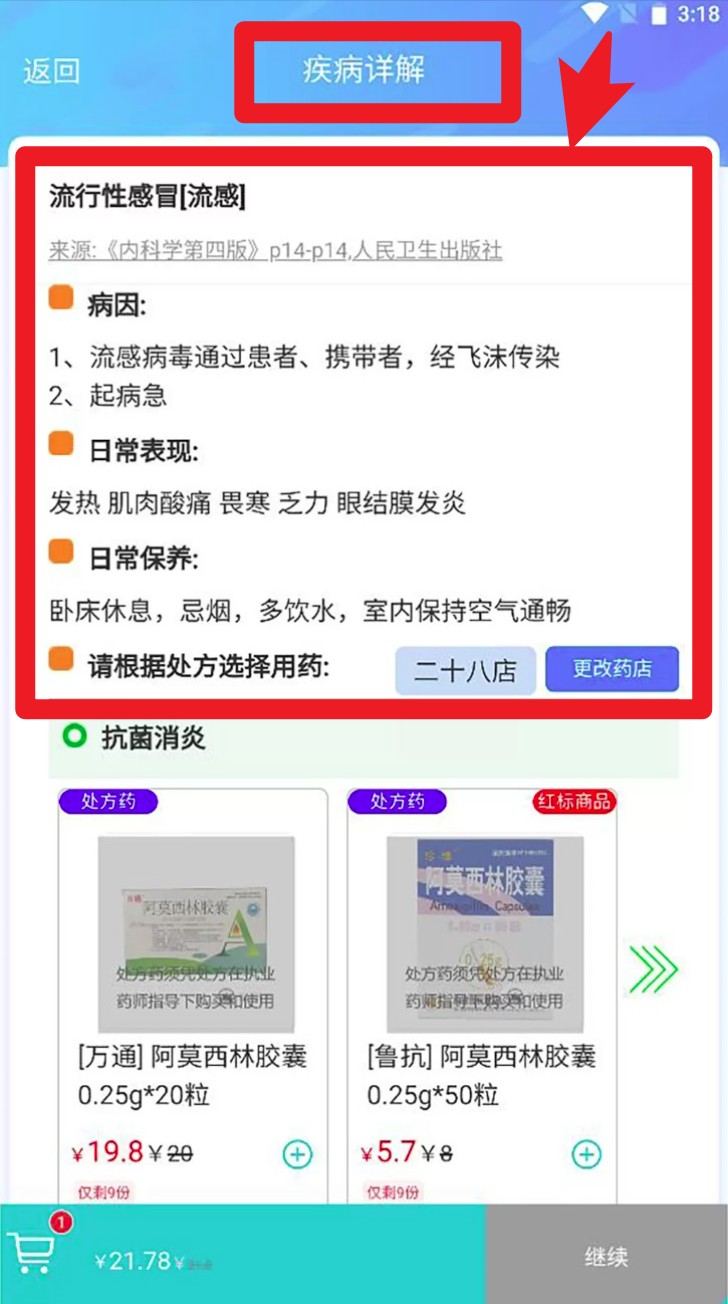Show more products with the green arrows

coord(653,968)
